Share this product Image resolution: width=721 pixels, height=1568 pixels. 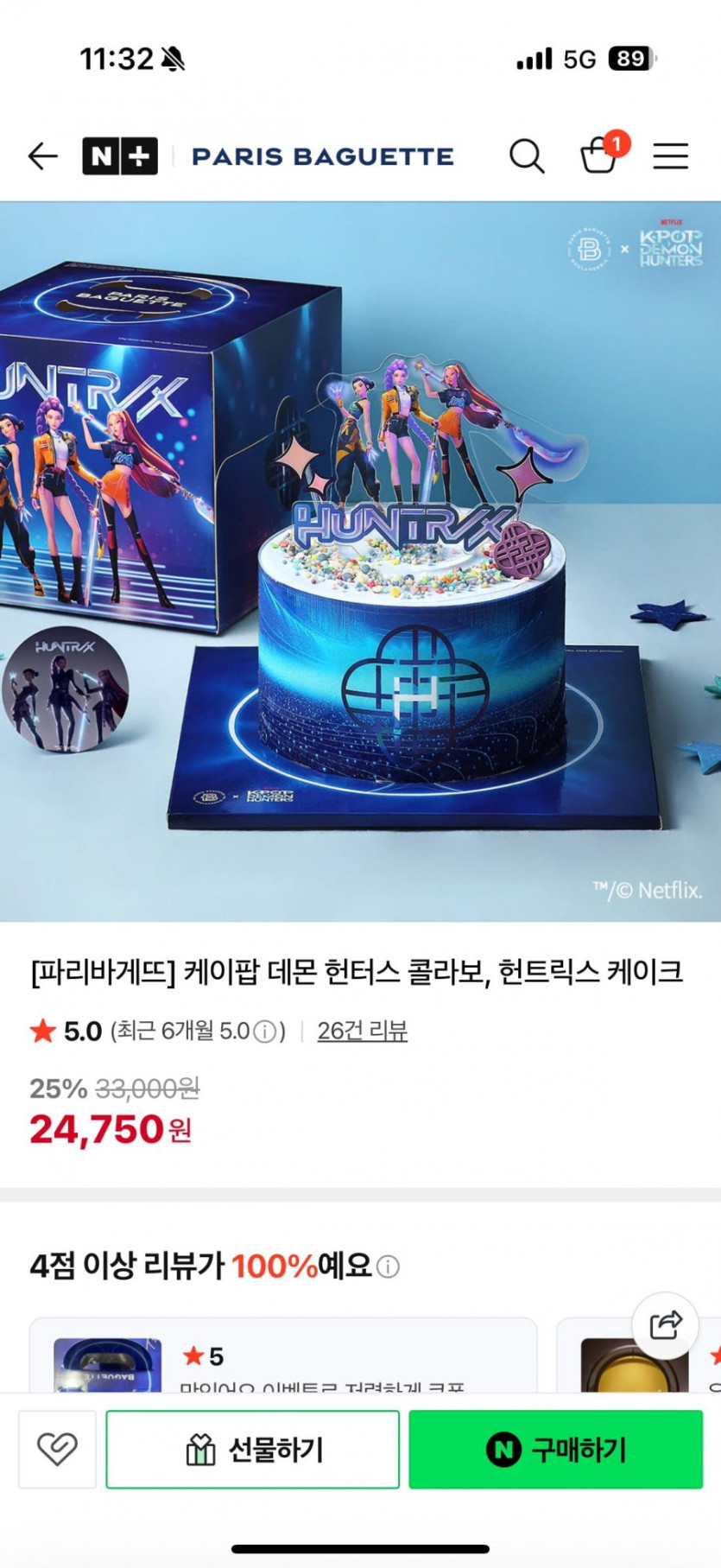(665, 1324)
